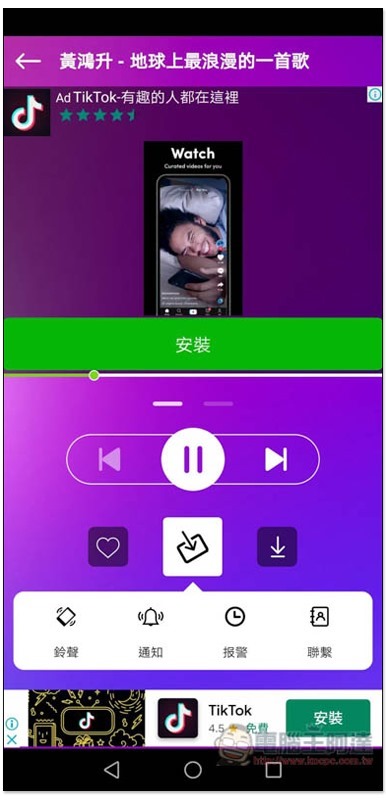Set song as 報警 alarm sound
386x800 pixels.
click(x=235, y=632)
